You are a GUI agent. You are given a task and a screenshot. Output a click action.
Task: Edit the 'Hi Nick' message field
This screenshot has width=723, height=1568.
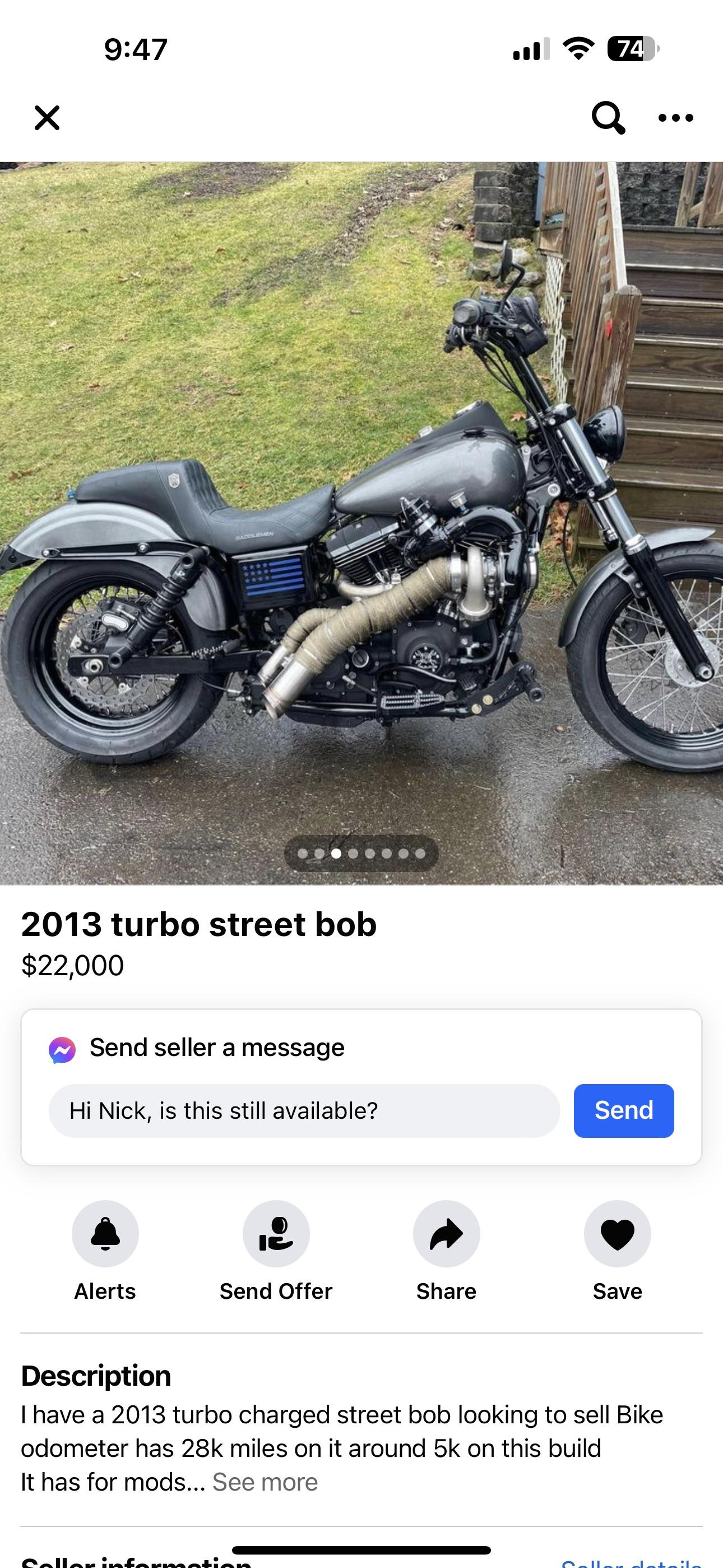304,1111
